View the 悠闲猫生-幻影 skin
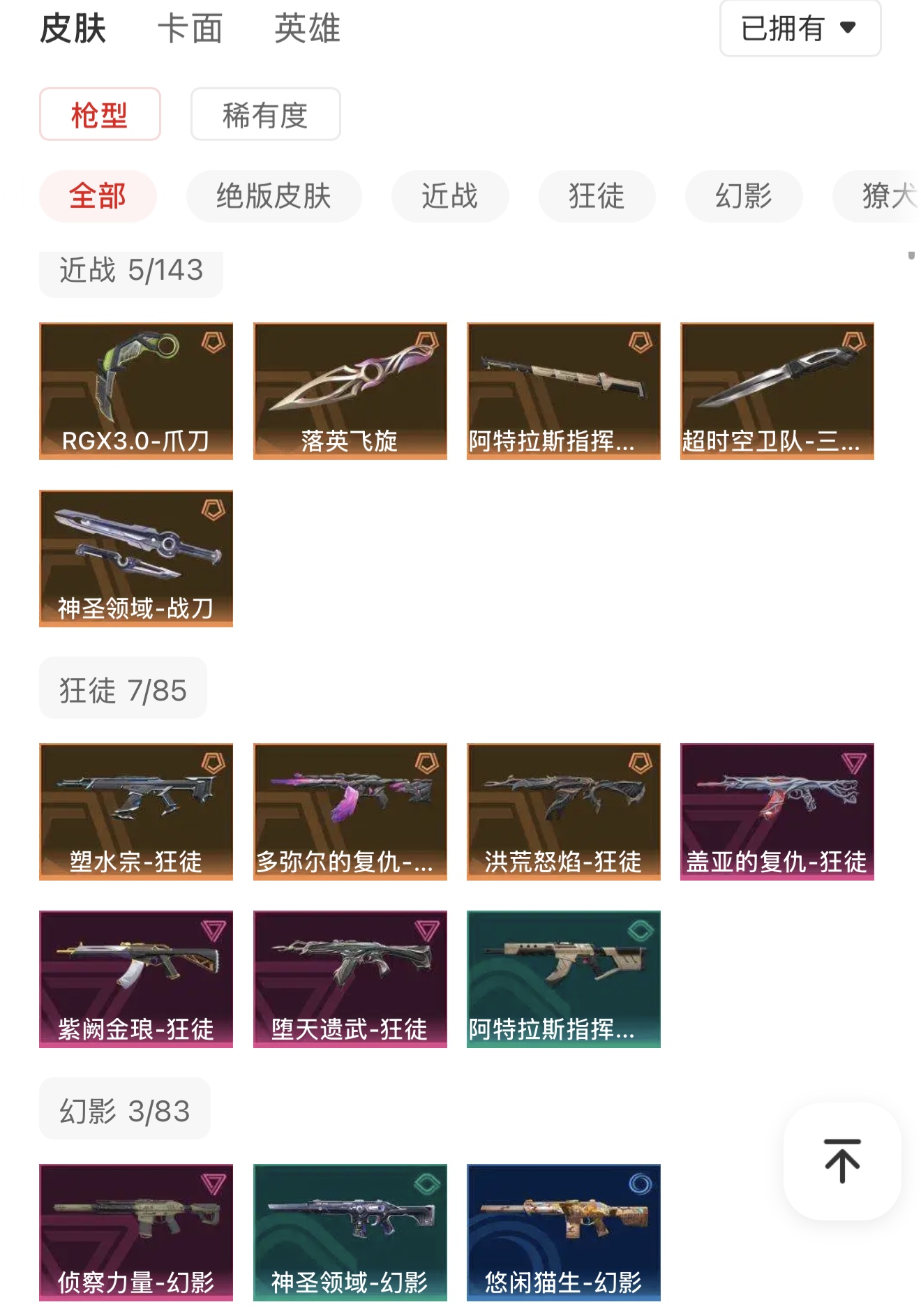Image resolution: width=921 pixels, height=1316 pixels. 563,1232
